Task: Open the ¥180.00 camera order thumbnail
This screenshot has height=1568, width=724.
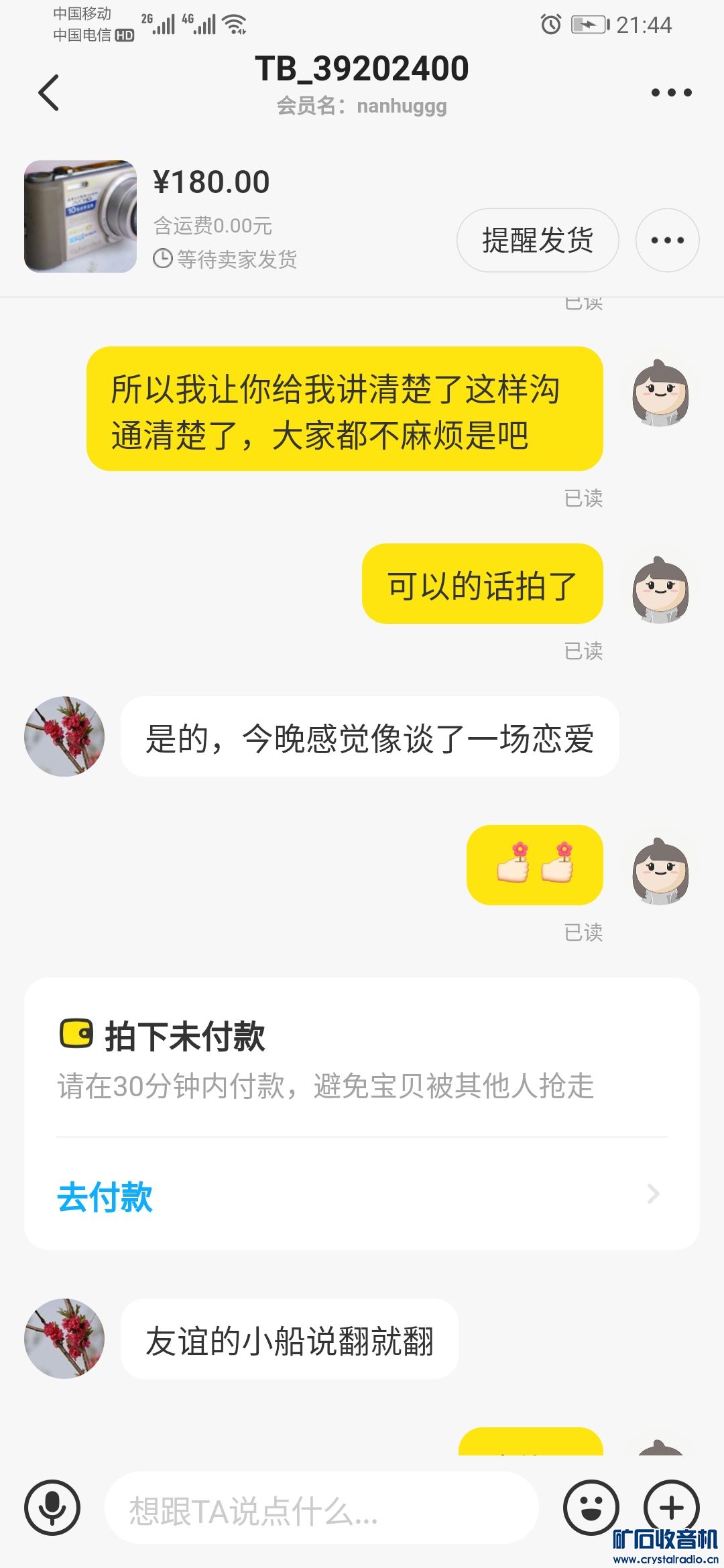Action: [80, 216]
